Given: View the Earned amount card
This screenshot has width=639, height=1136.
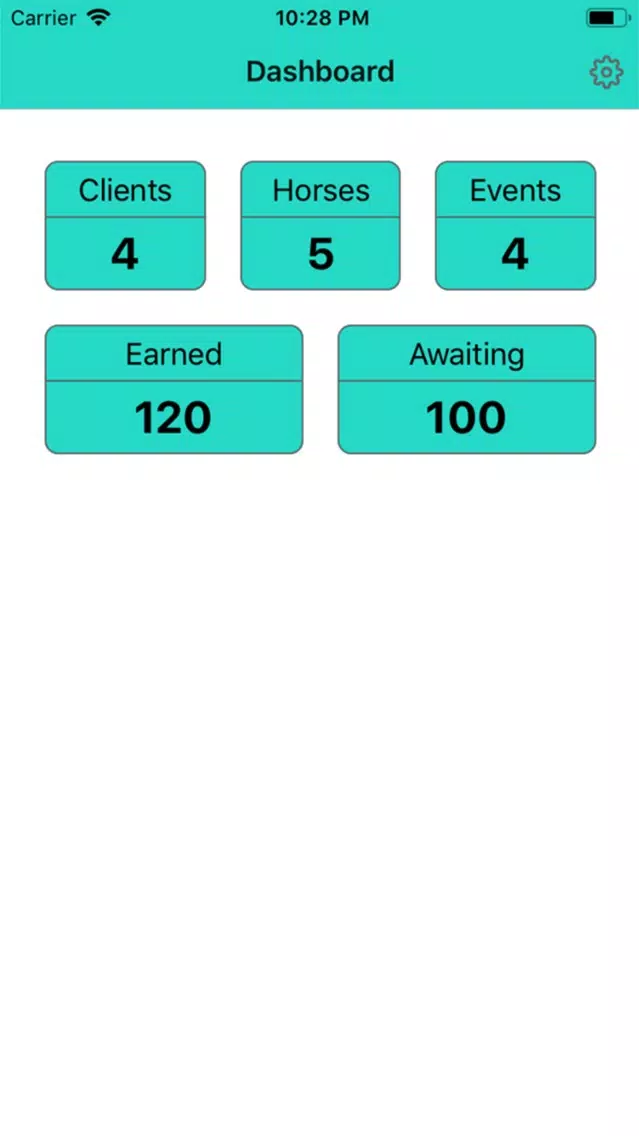Looking at the screenshot, I should (x=174, y=389).
